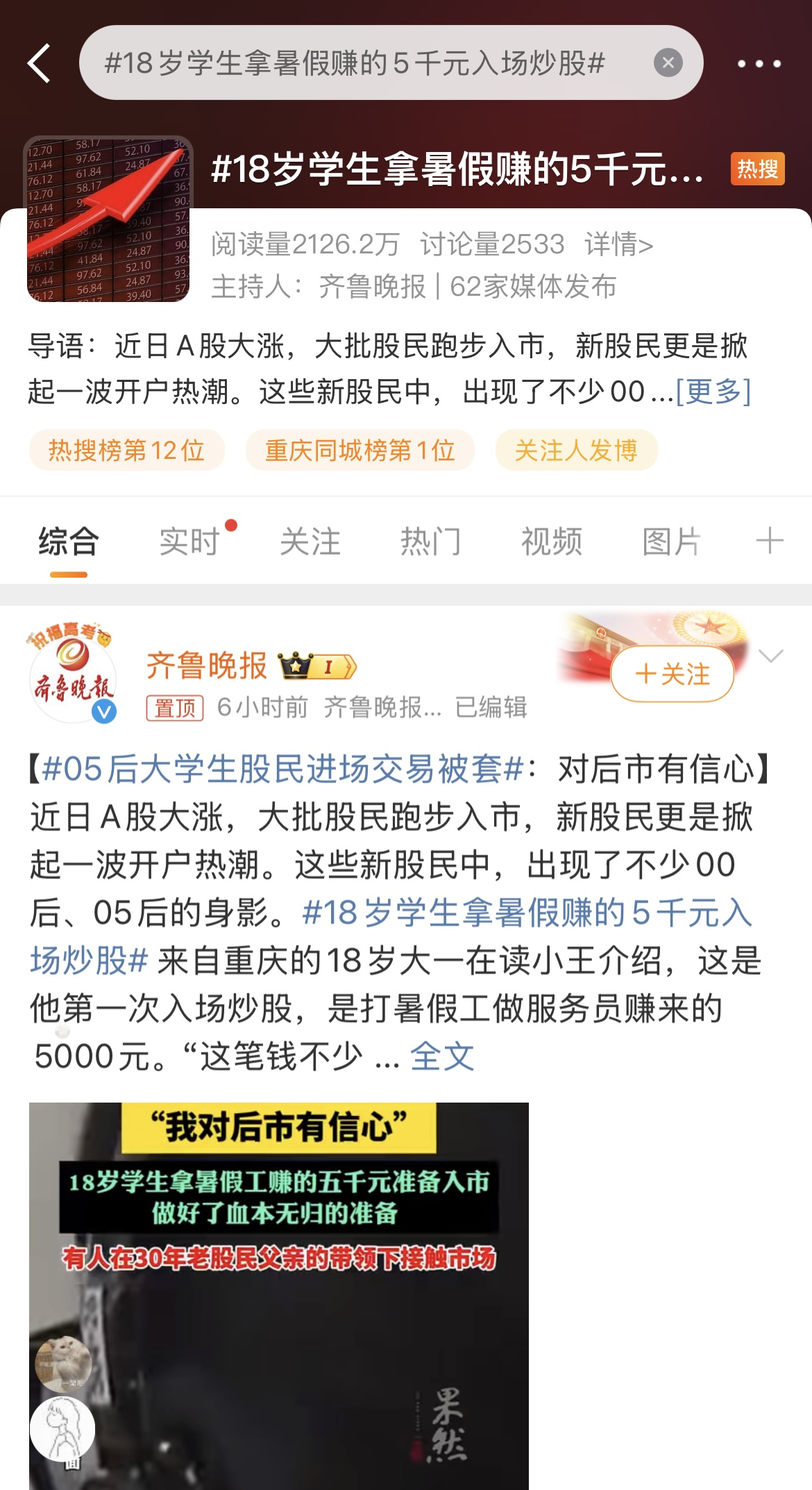This screenshot has height=1490, width=812.
Task: Tap the search box with hashtag query
Action: 354,63
